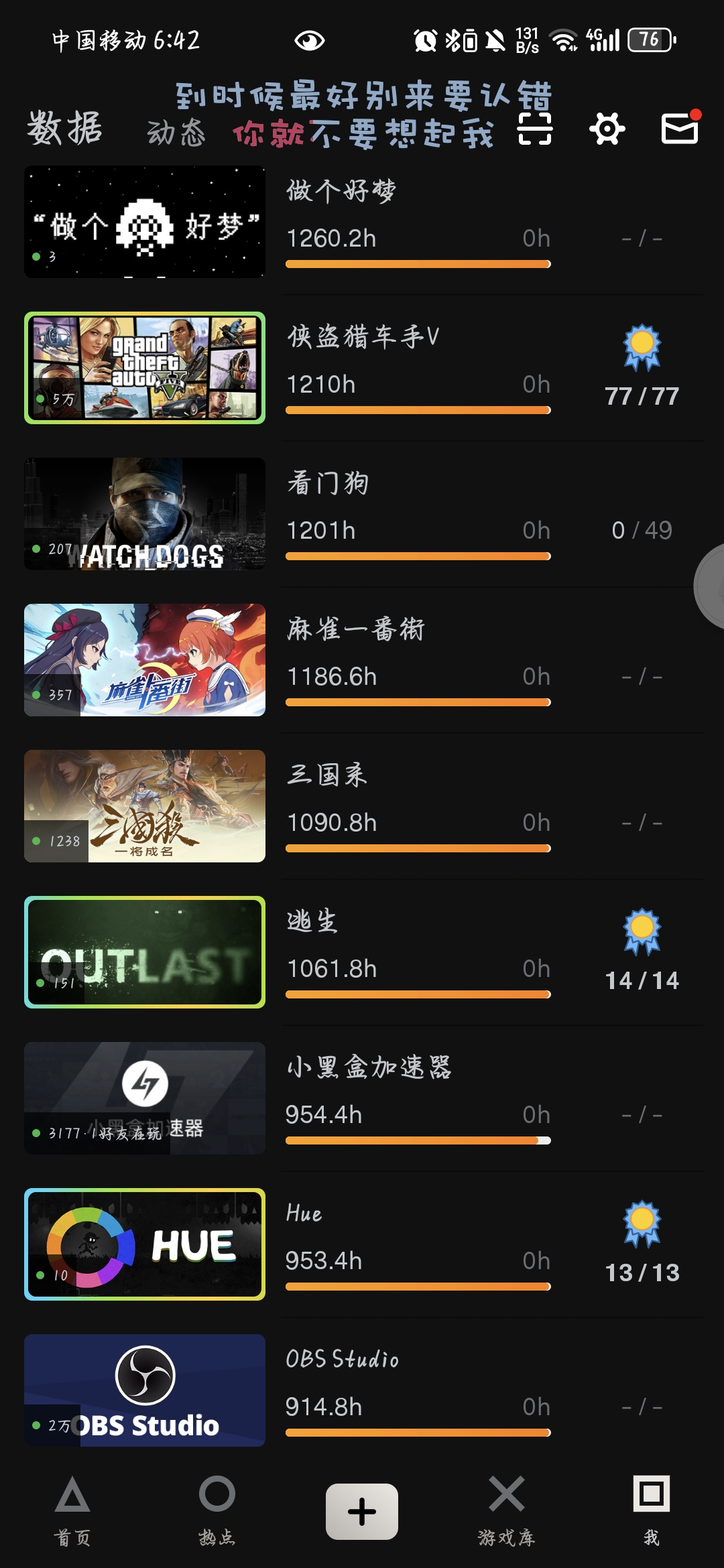Tap the plus button to create

pos(362,1511)
